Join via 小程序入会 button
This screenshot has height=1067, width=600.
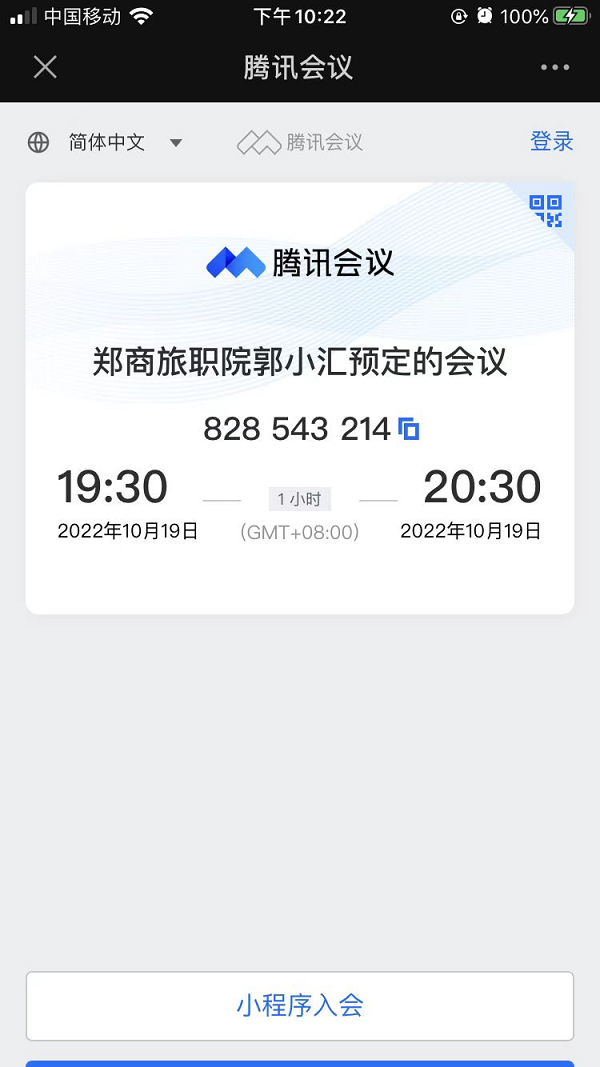coord(300,1005)
